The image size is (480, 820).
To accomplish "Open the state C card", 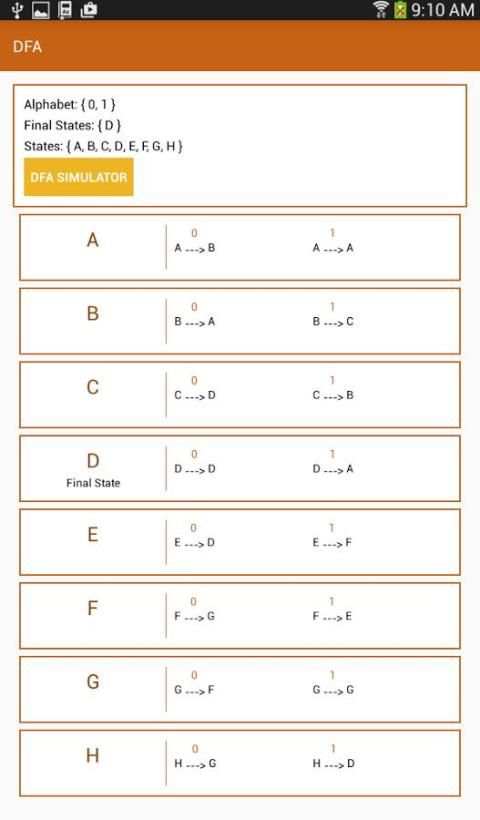I will [x=240, y=395].
